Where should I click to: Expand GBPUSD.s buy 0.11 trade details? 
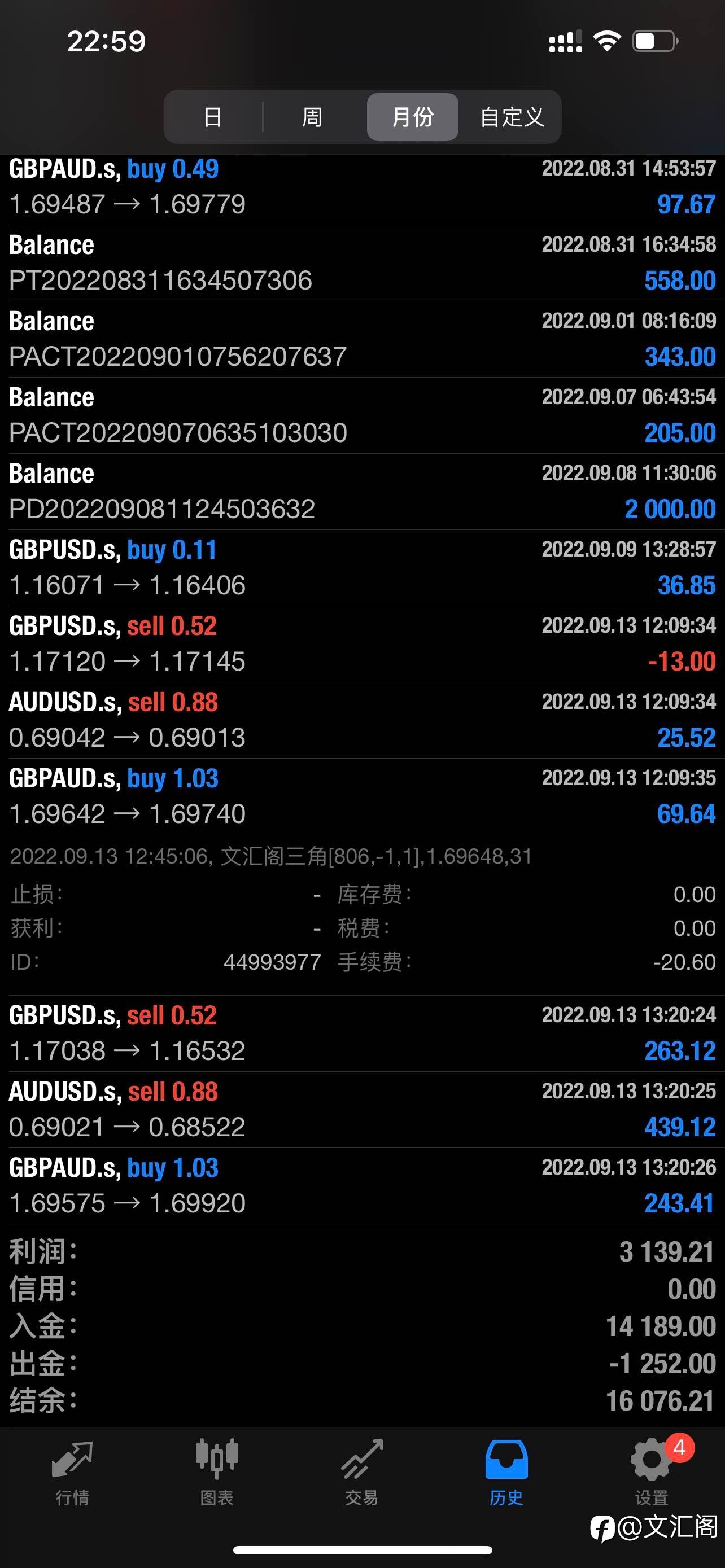pos(362,568)
